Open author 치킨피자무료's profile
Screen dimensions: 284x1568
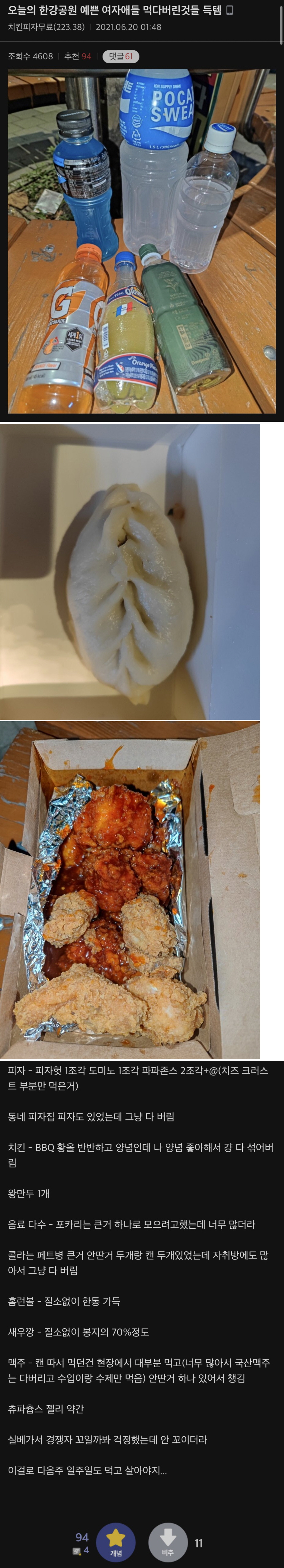point(46,27)
